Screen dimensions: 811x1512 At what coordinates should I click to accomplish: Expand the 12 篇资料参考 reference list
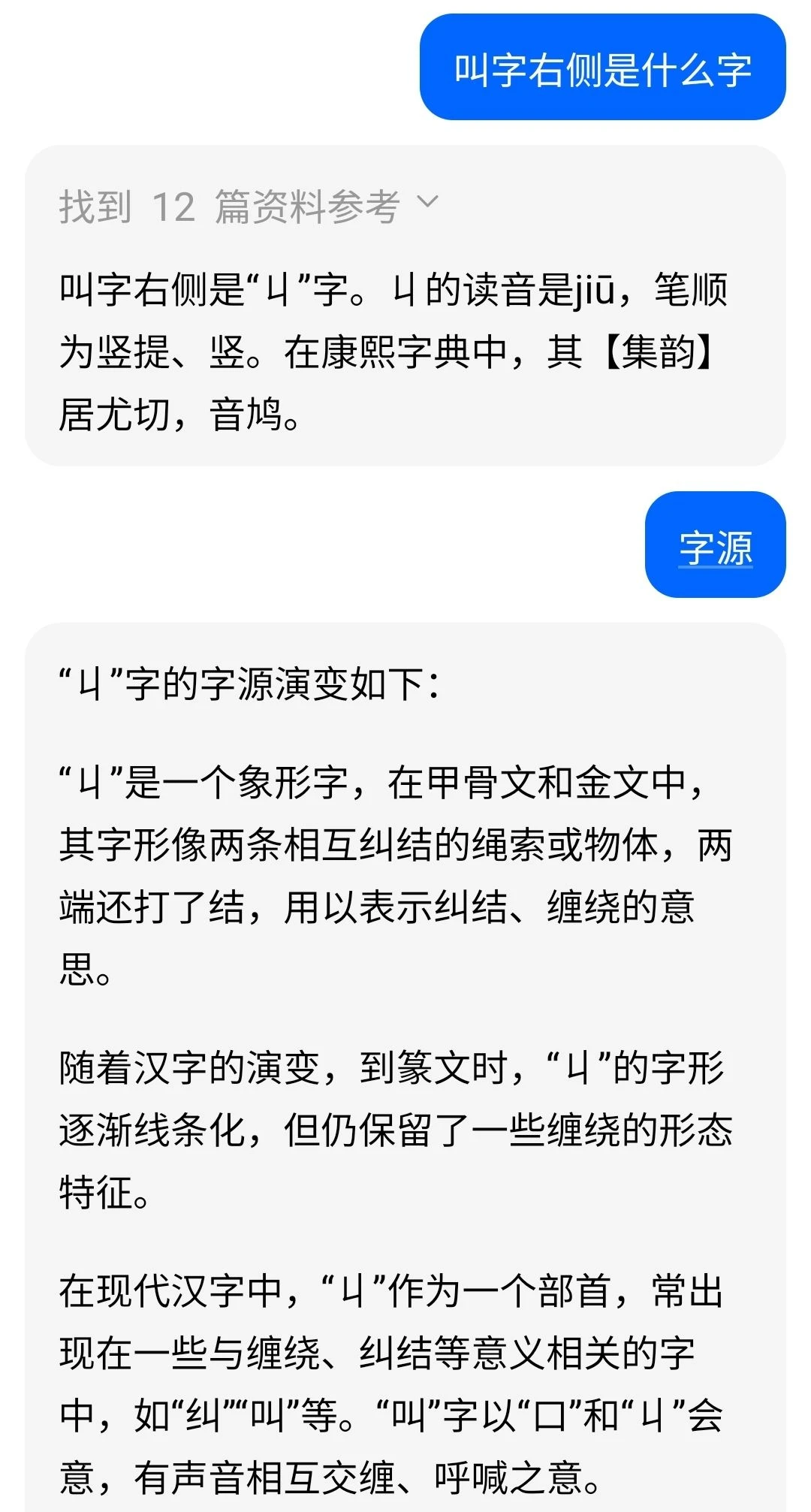click(x=427, y=203)
